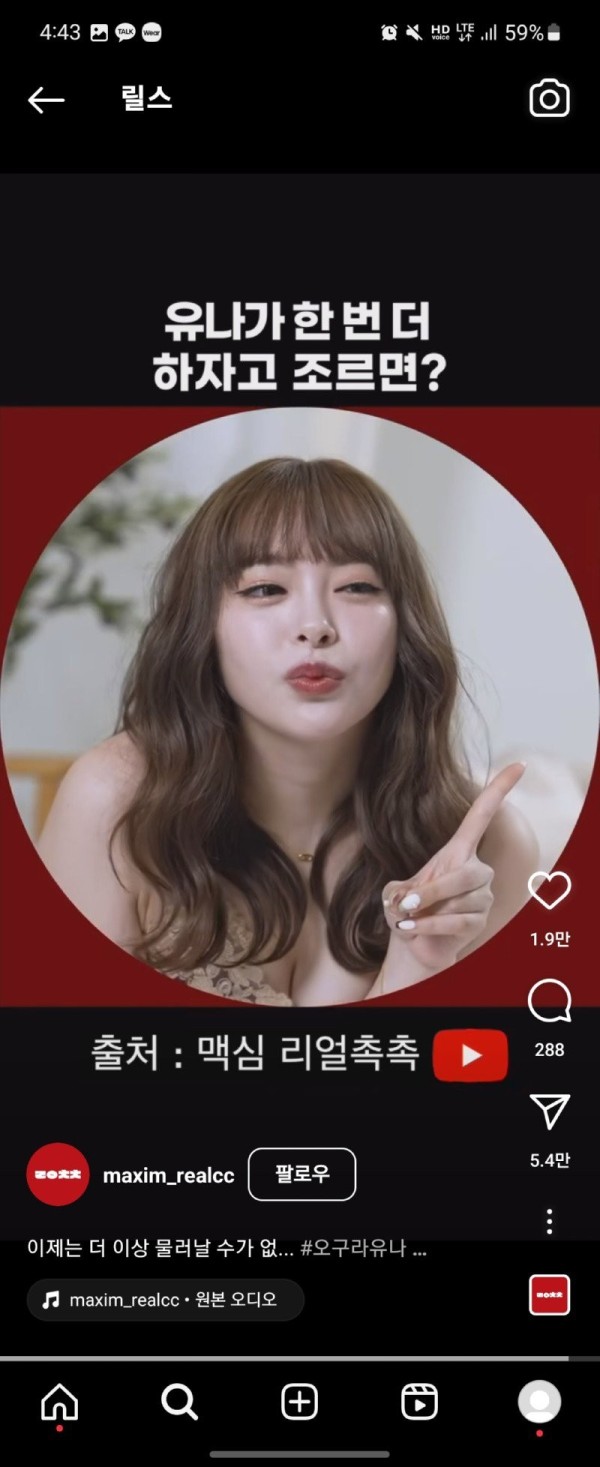Switch to the Search tab
The height and width of the screenshot is (1467, 600).
[x=180, y=1402]
